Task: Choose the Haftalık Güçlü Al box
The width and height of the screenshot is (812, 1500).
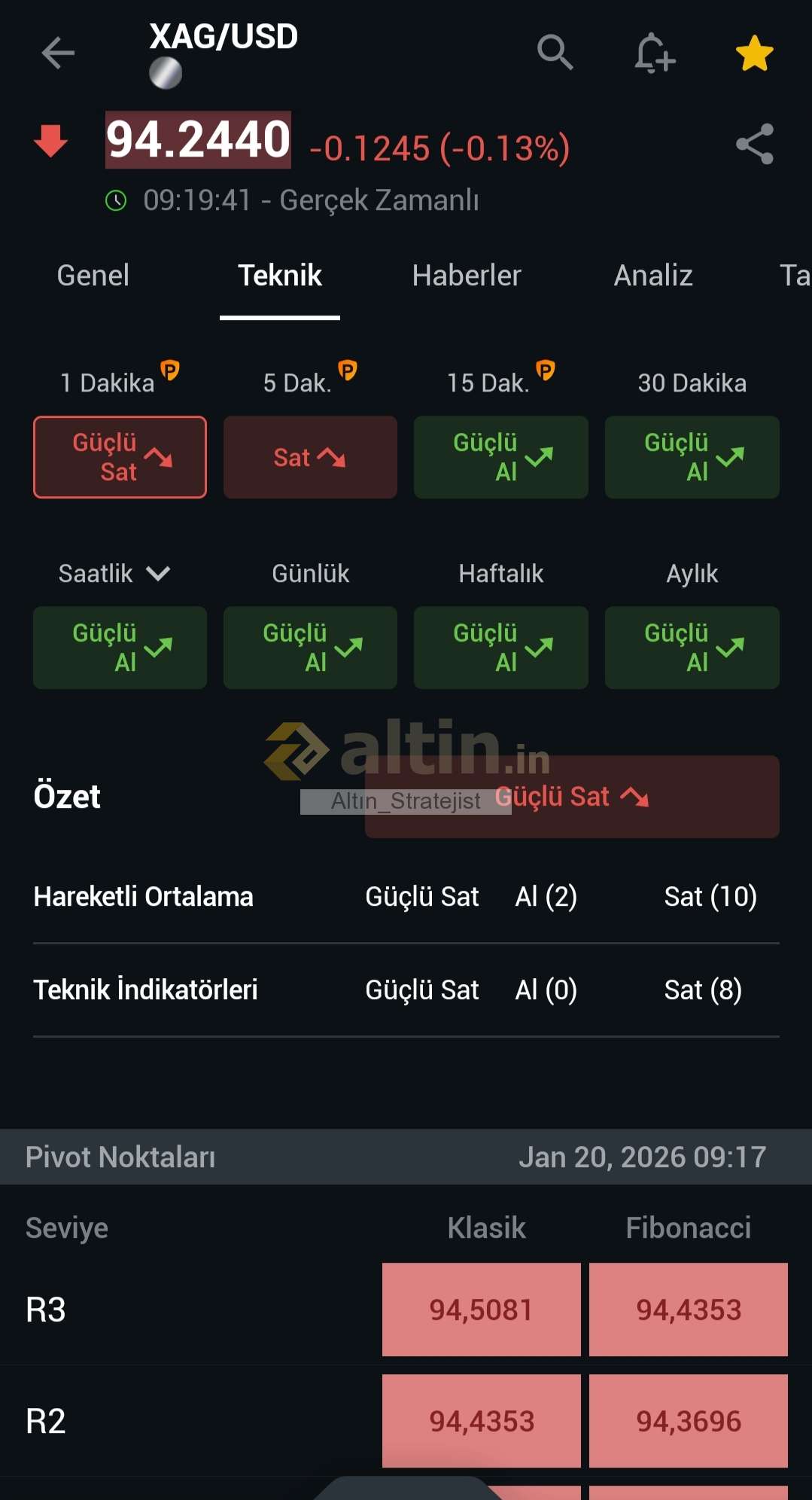Action: [x=500, y=648]
